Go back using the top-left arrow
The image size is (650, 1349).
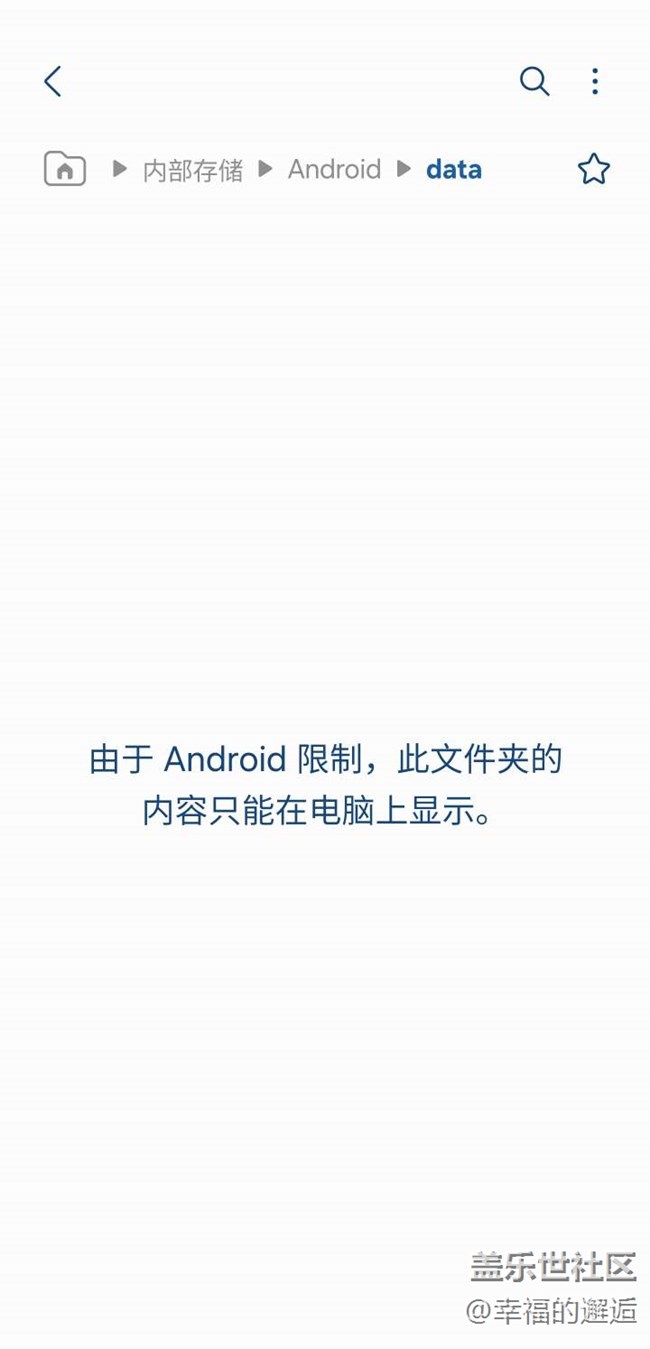[53, 81]
